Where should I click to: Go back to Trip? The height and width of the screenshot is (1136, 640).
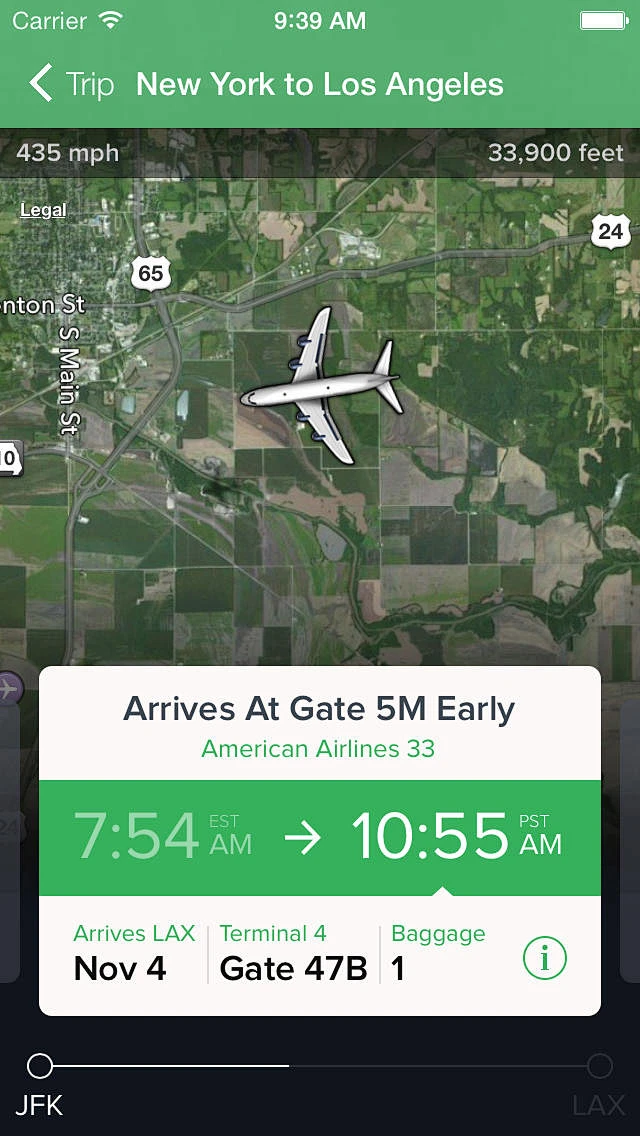point(72,84)
